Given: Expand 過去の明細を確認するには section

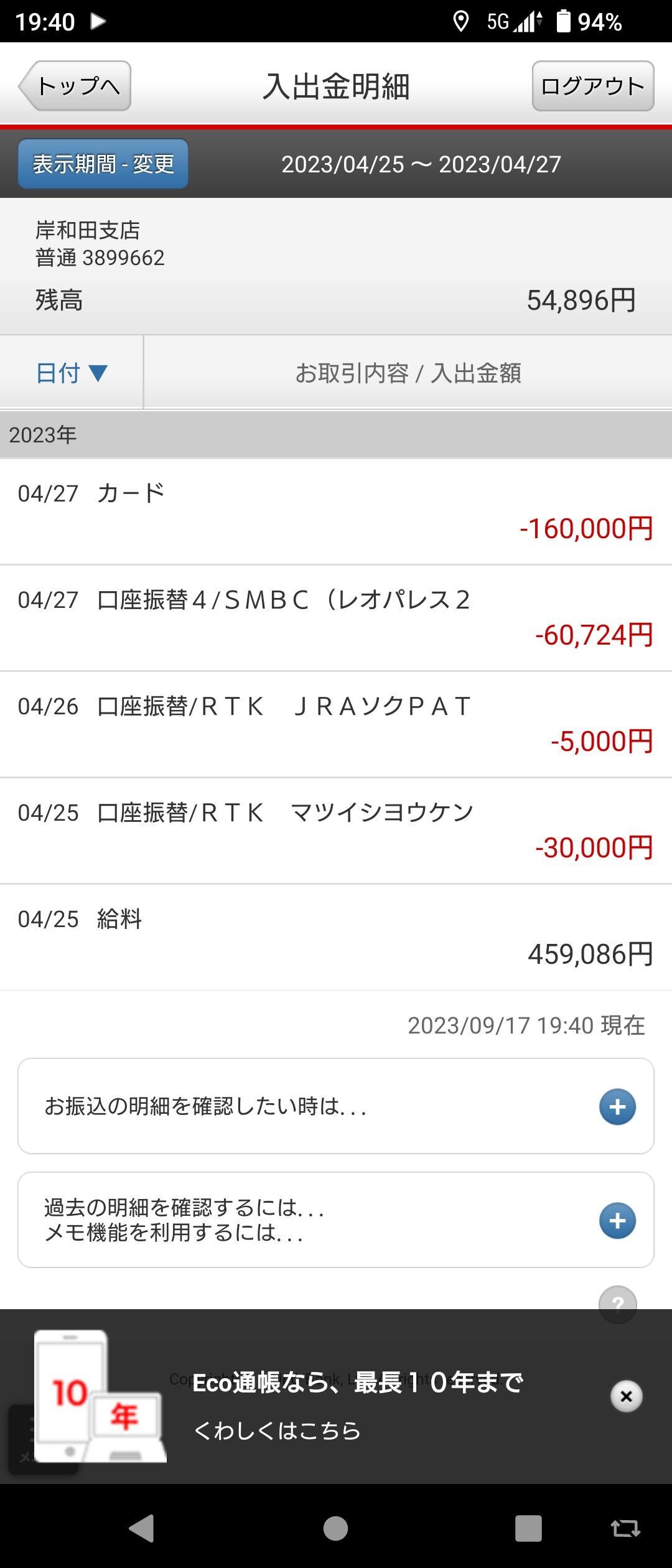Looking at the screenshot, I should point(617,1221).
